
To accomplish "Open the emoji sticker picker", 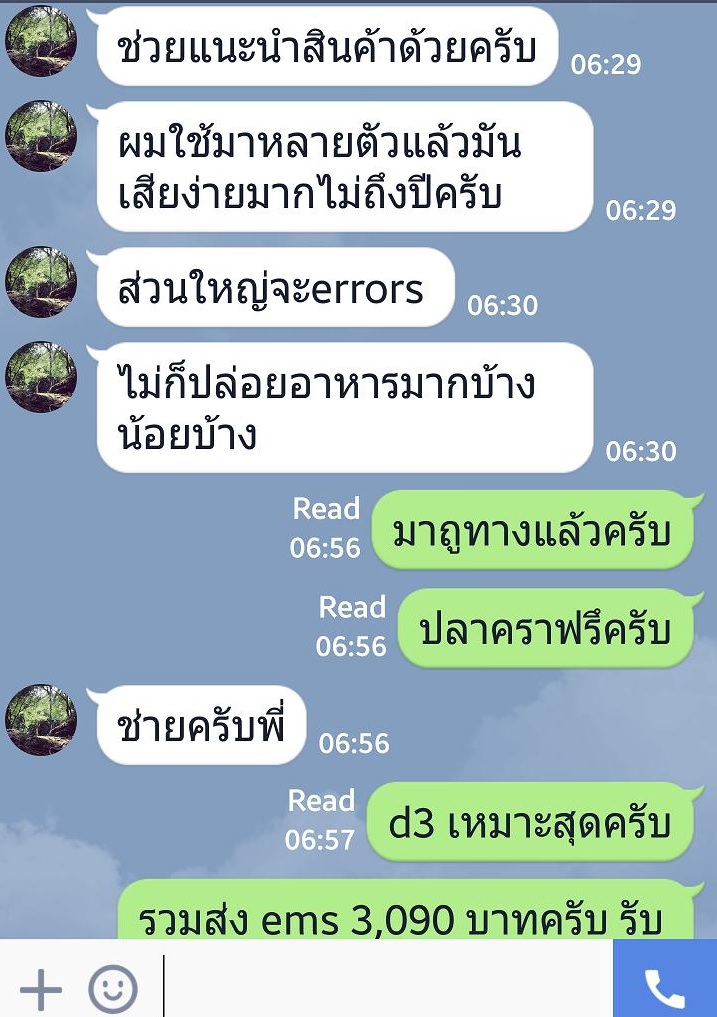I will click(x=112, y=990).
